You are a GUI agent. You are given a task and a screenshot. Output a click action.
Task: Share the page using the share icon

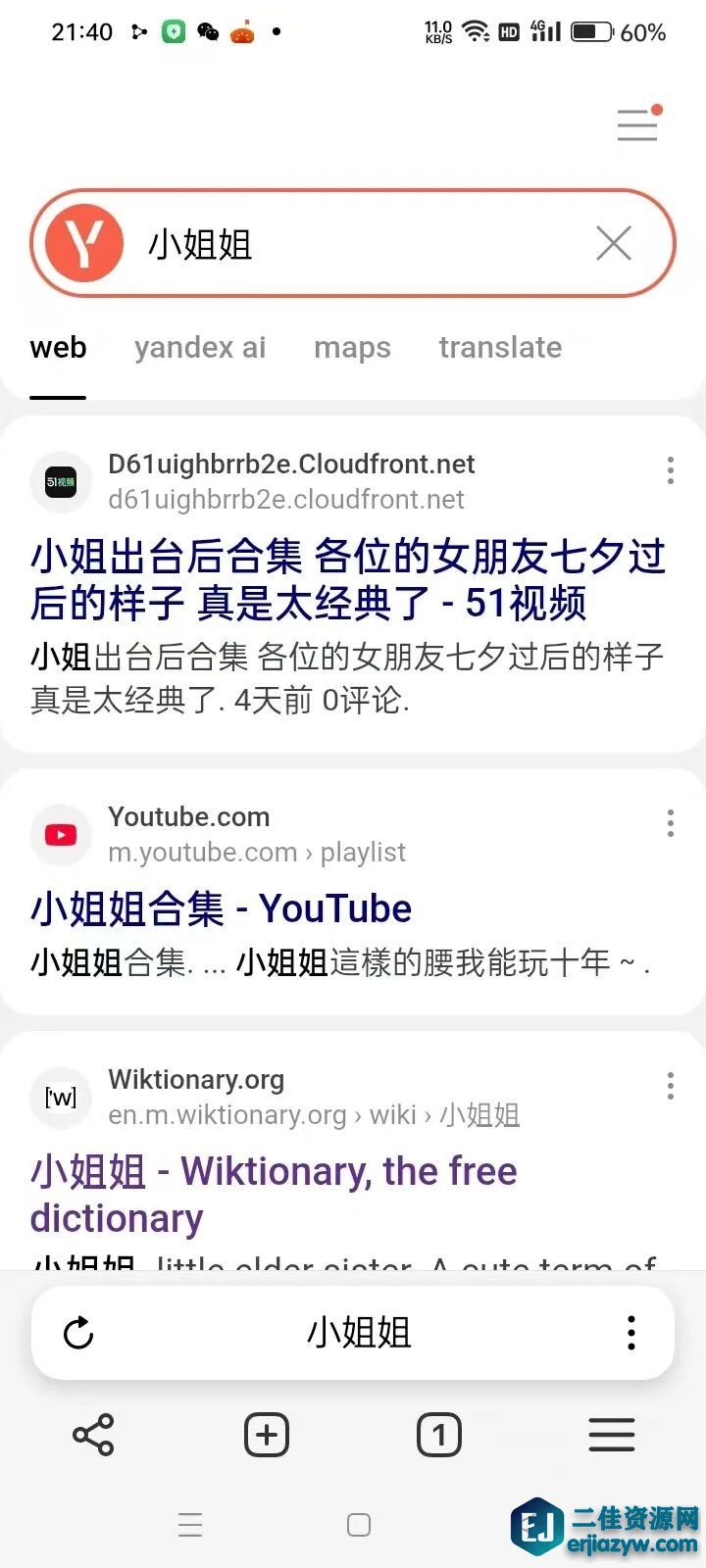93,1435
